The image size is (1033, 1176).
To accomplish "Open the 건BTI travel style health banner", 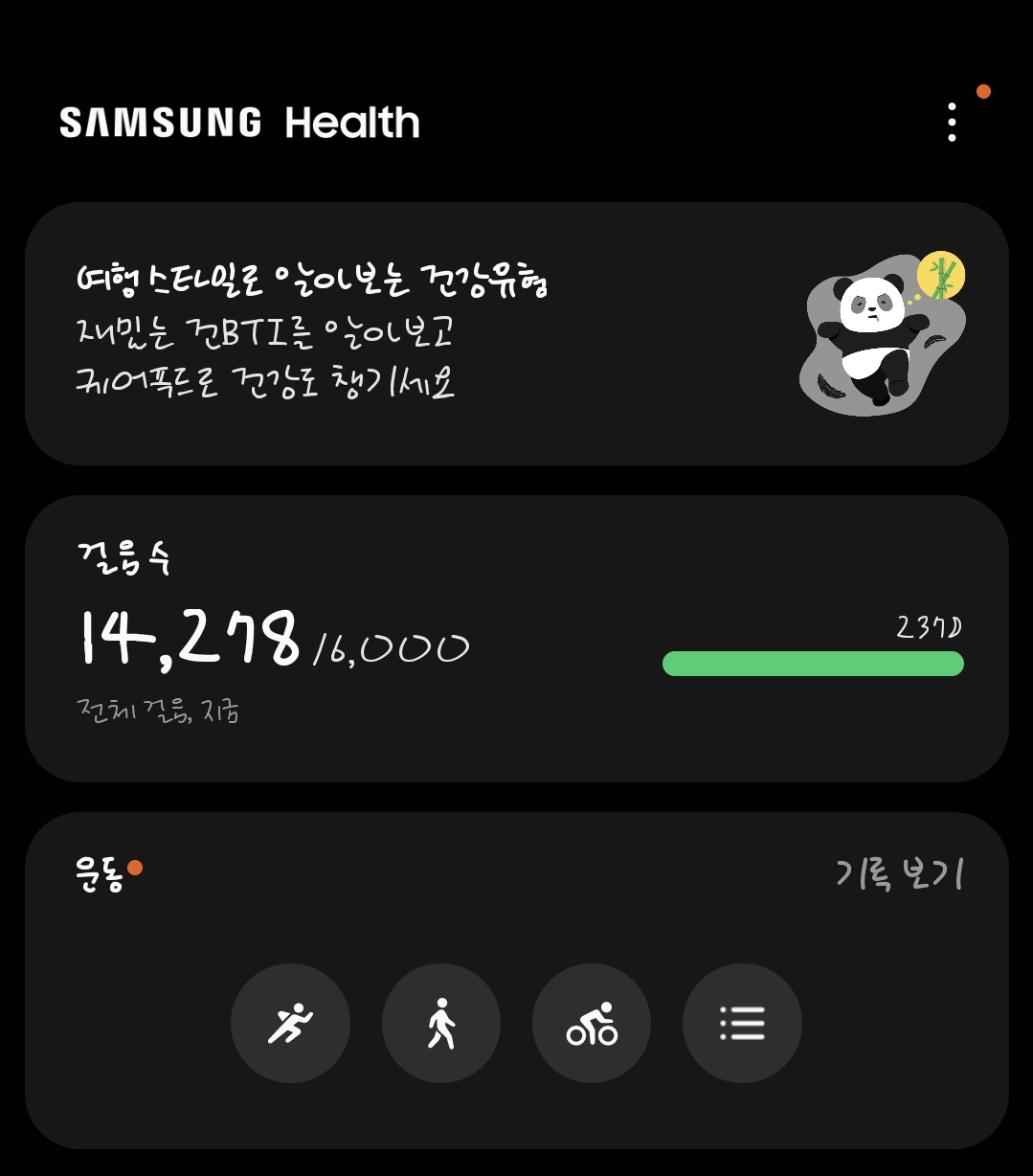I will coord(517,333).
